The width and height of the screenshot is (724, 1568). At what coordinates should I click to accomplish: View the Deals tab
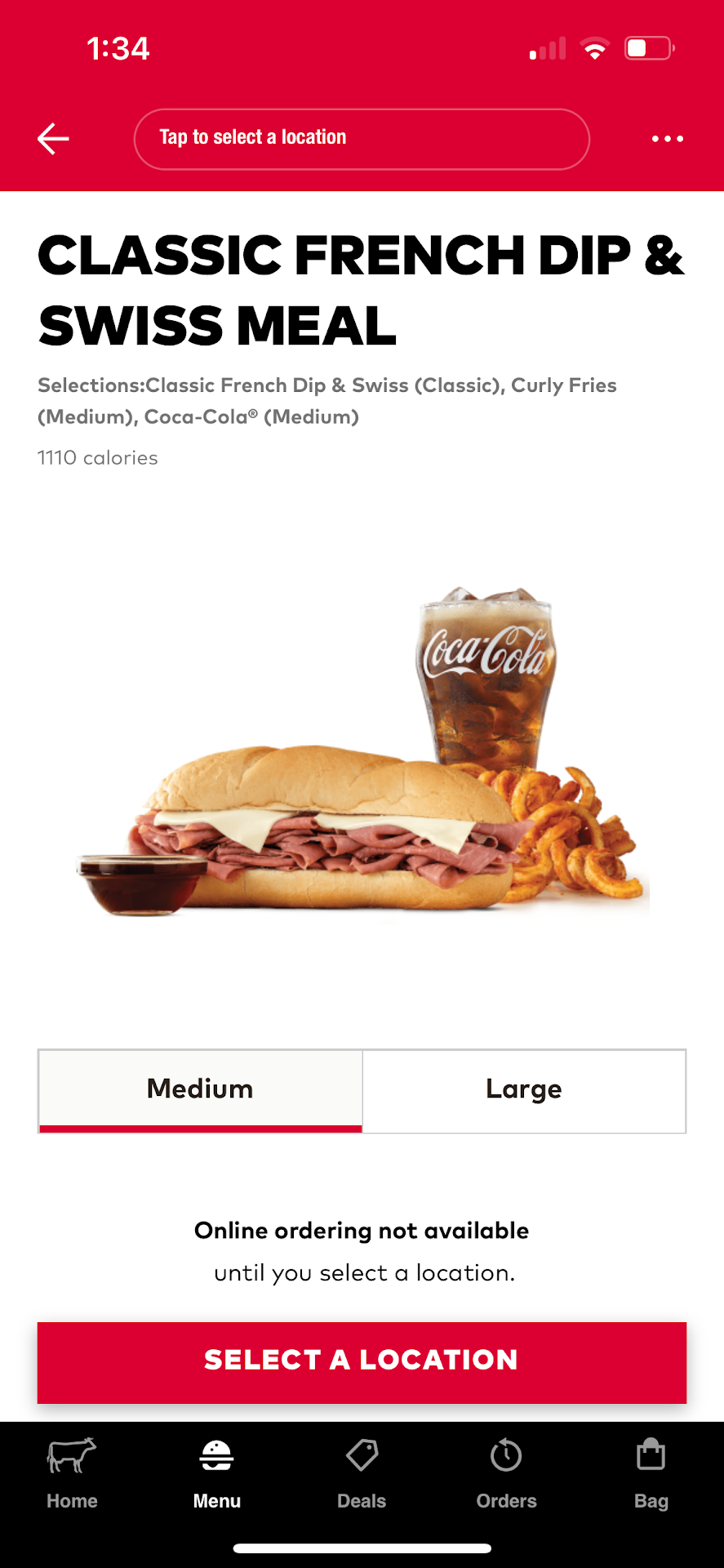(x=362, y=1474)
